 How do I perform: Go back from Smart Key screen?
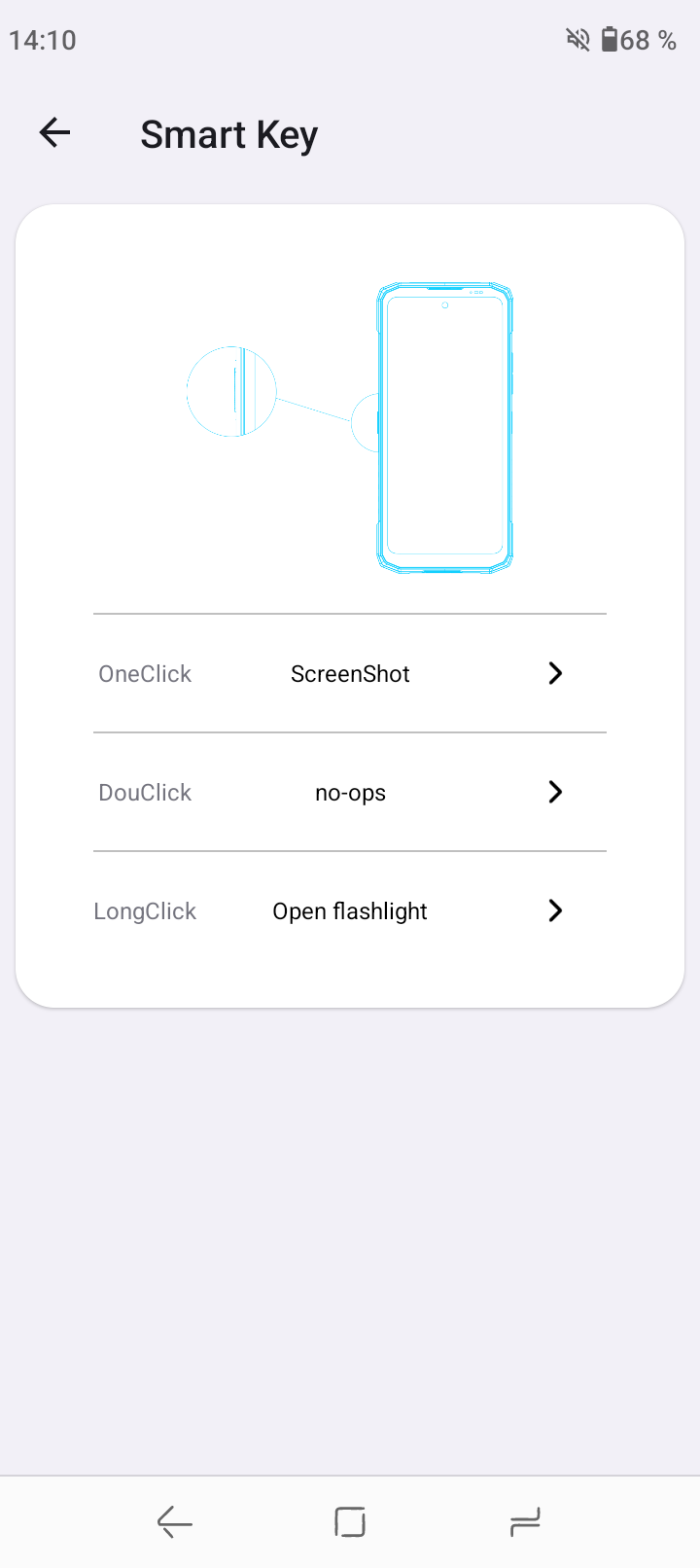[x=55, y=133]
